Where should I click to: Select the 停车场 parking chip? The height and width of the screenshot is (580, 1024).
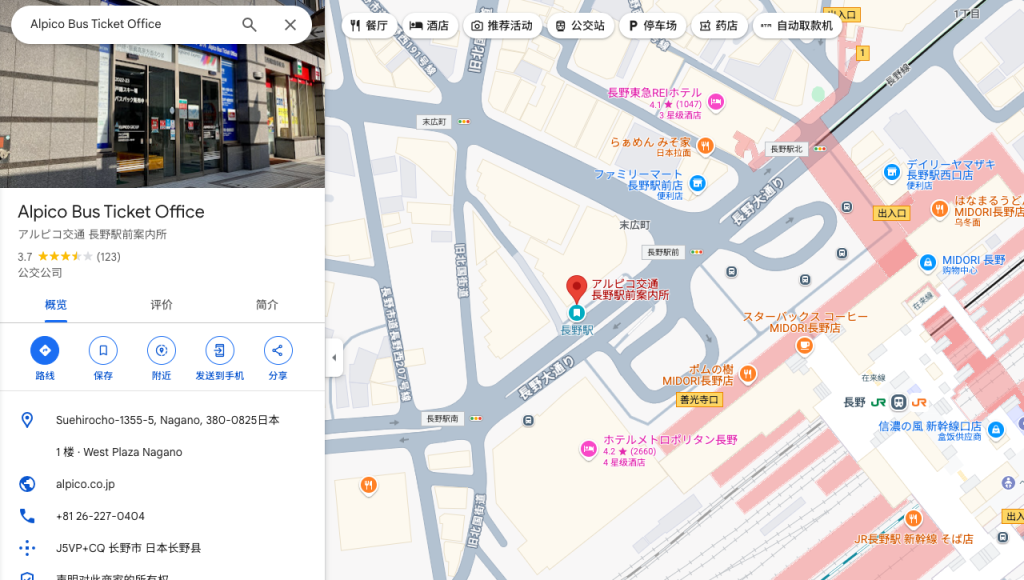coord(653,26)
